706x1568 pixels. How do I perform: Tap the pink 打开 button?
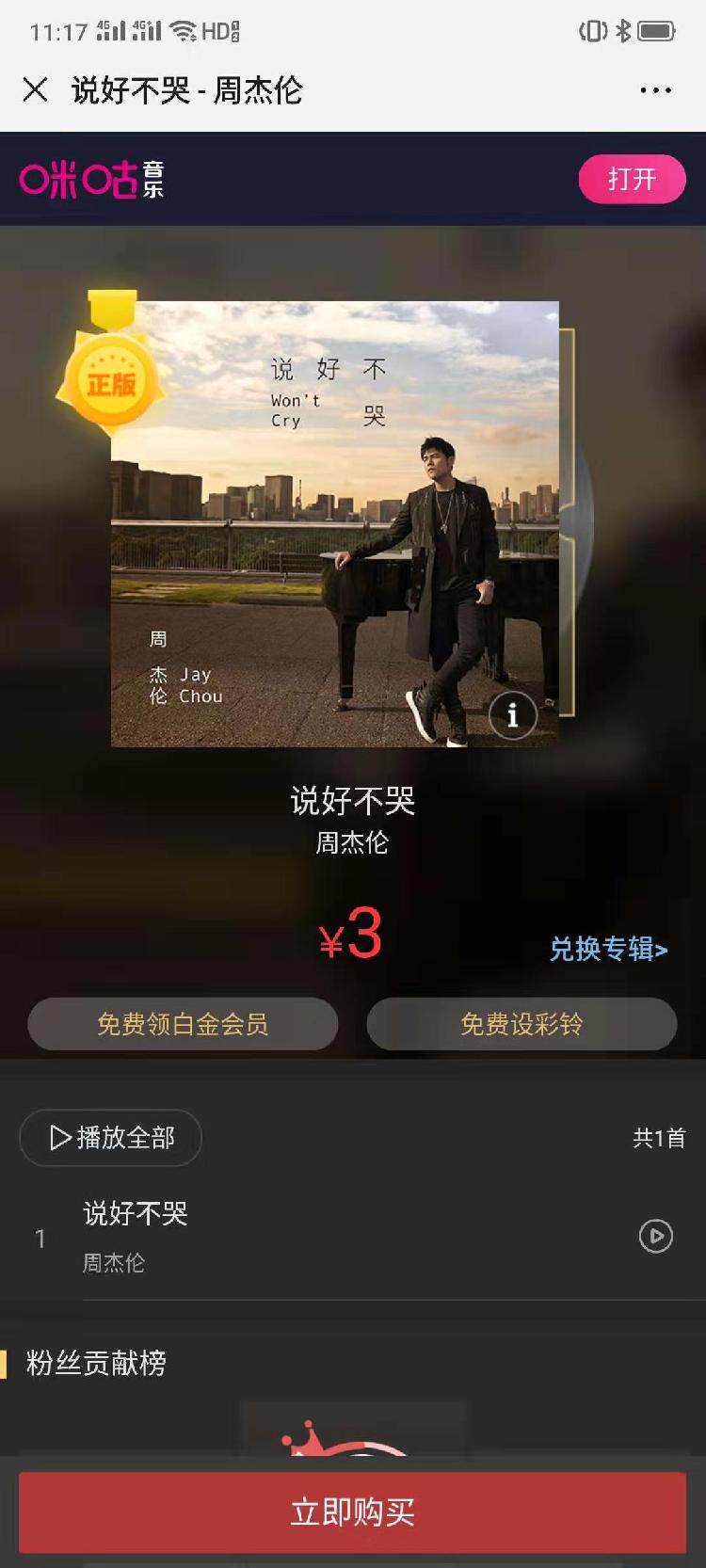631,179
